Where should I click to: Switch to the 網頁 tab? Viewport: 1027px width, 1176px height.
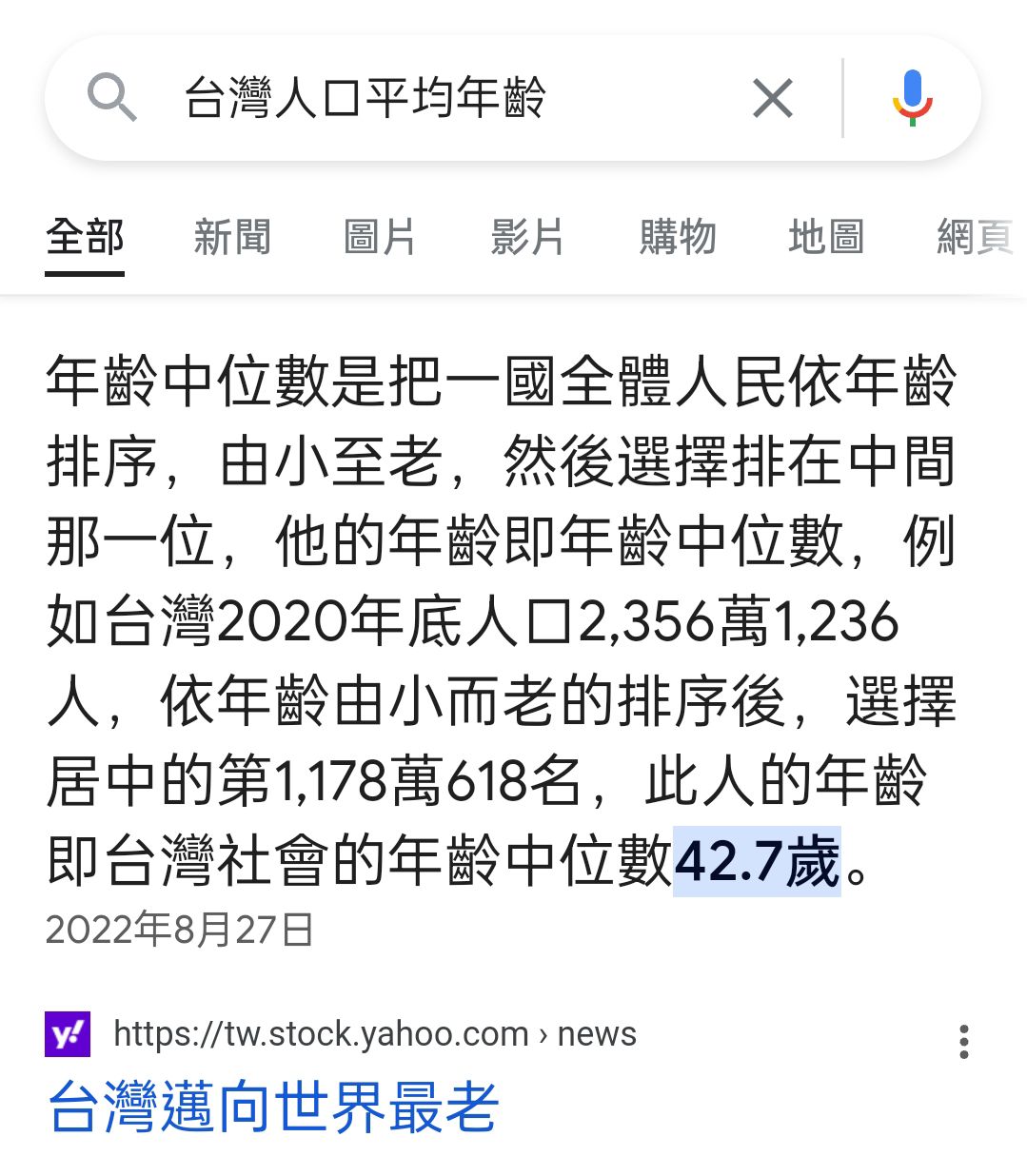[975, 237]
